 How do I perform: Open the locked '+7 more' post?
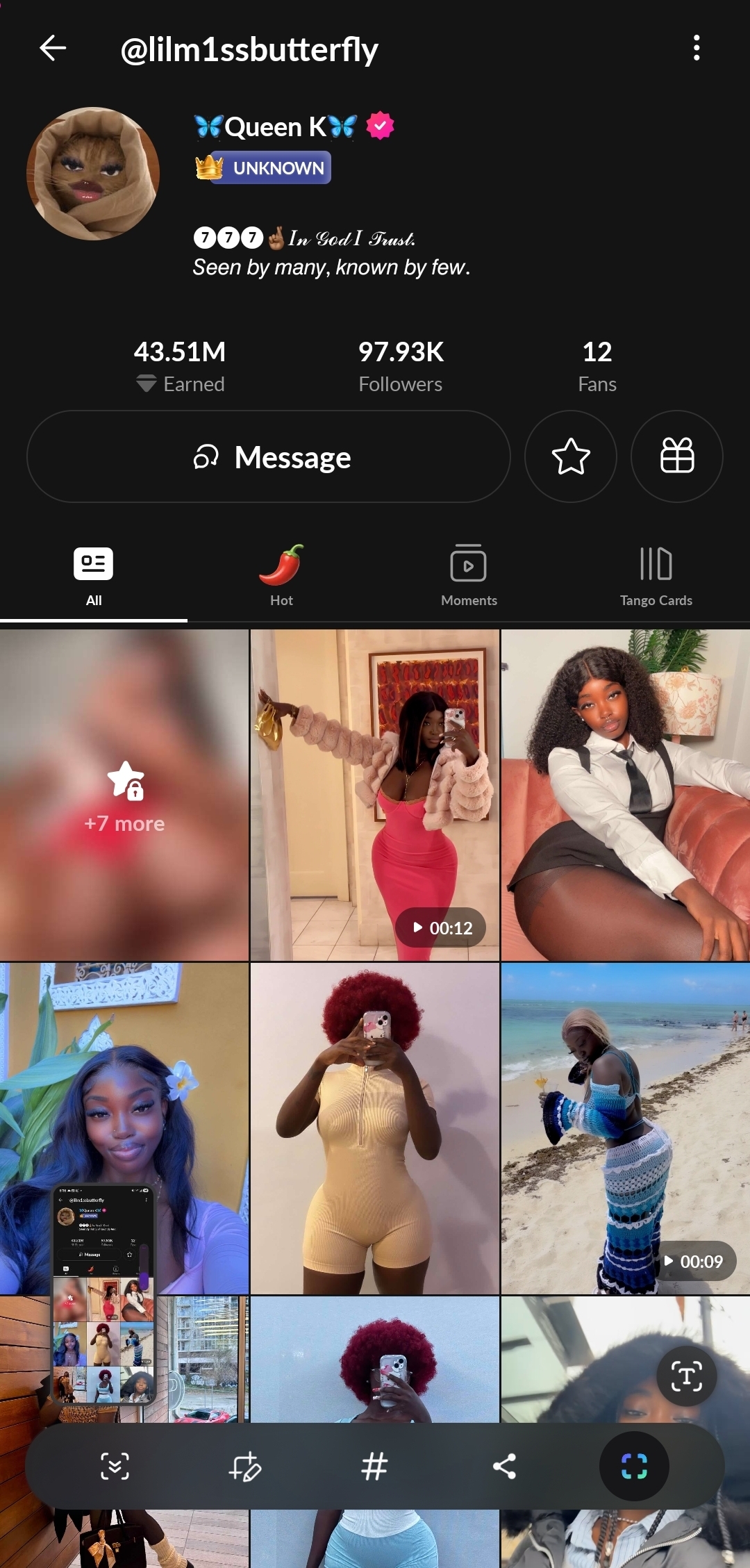point(124,795)
